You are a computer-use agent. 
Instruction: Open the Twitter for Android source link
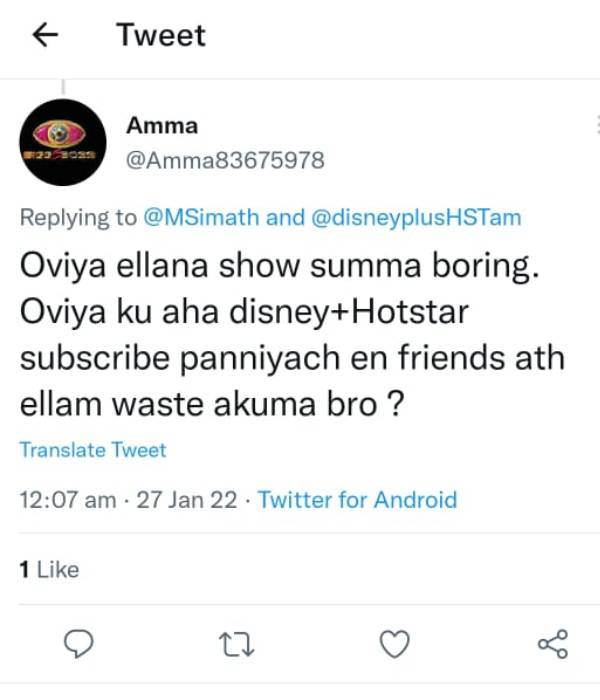tap(357, 500)
